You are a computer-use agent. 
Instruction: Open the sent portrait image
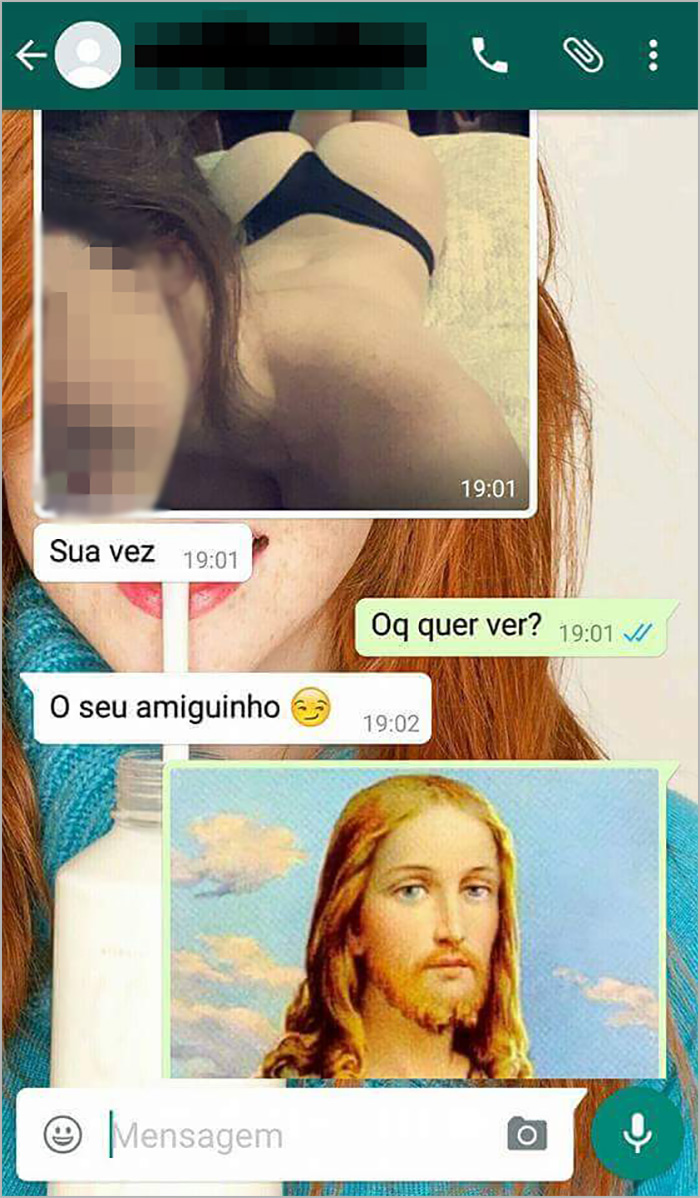pyautogui.click(x=416, y=920)
